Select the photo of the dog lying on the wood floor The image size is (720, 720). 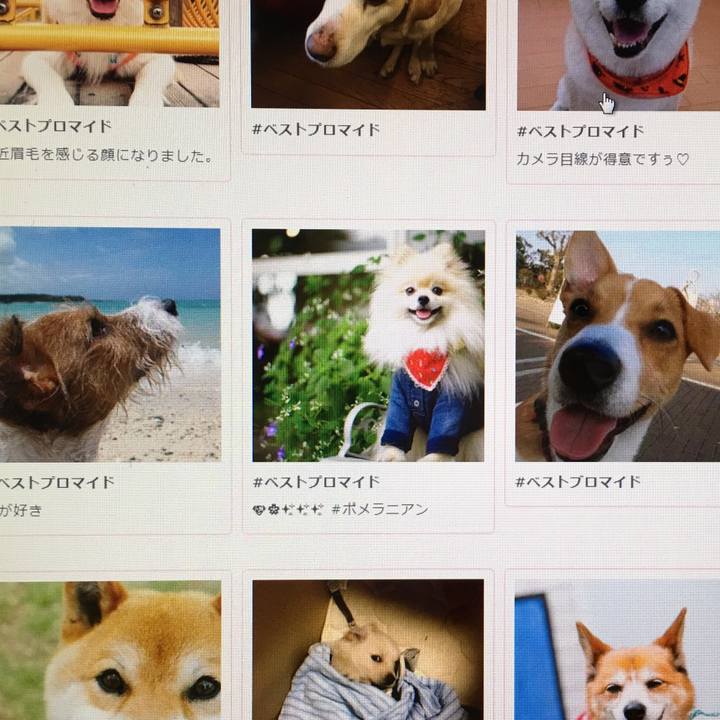(368, 54)
